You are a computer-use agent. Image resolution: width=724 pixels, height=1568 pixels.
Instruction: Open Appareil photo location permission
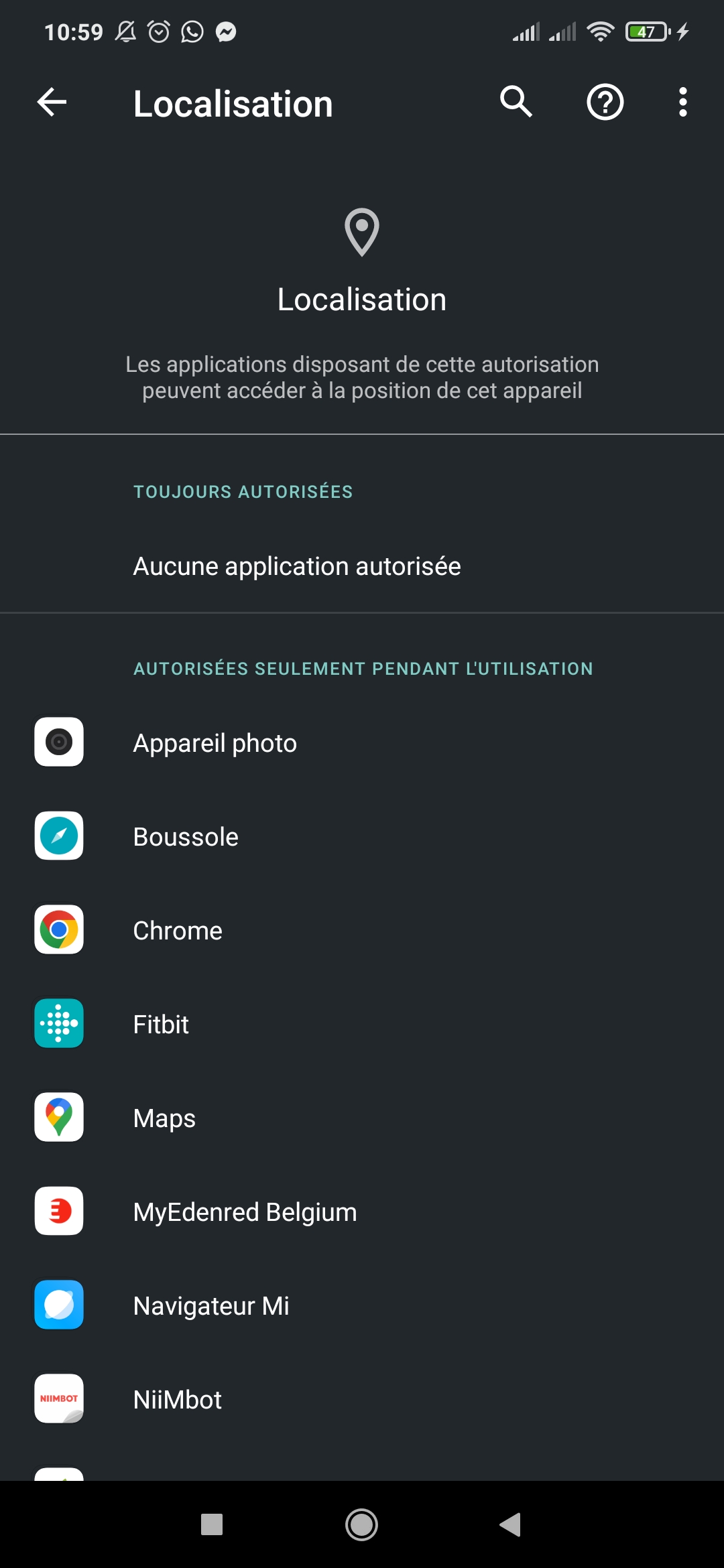point(215,742)
